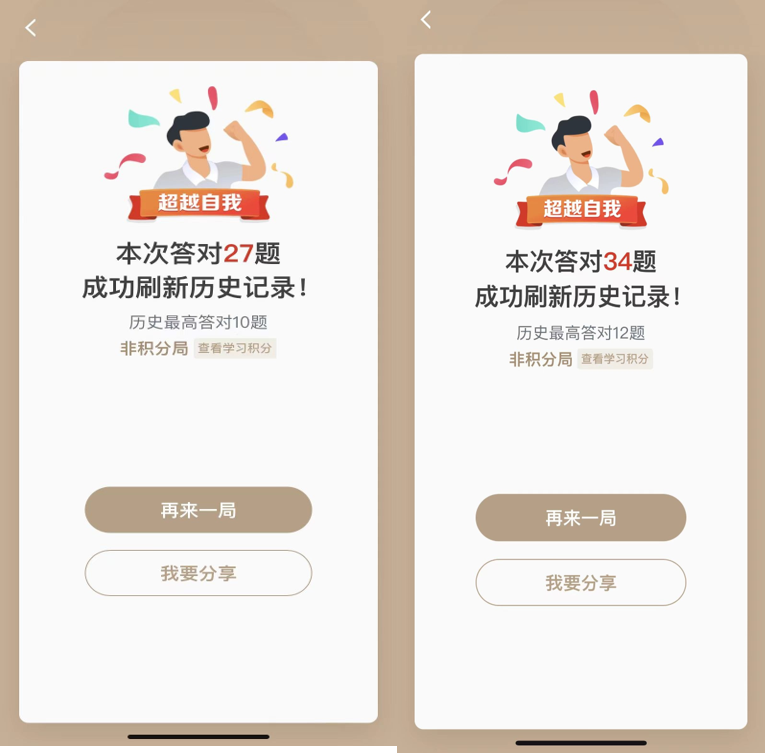
Task: Open 查看学习积分 below 历史最高答对12题
Action: point(614,359)
